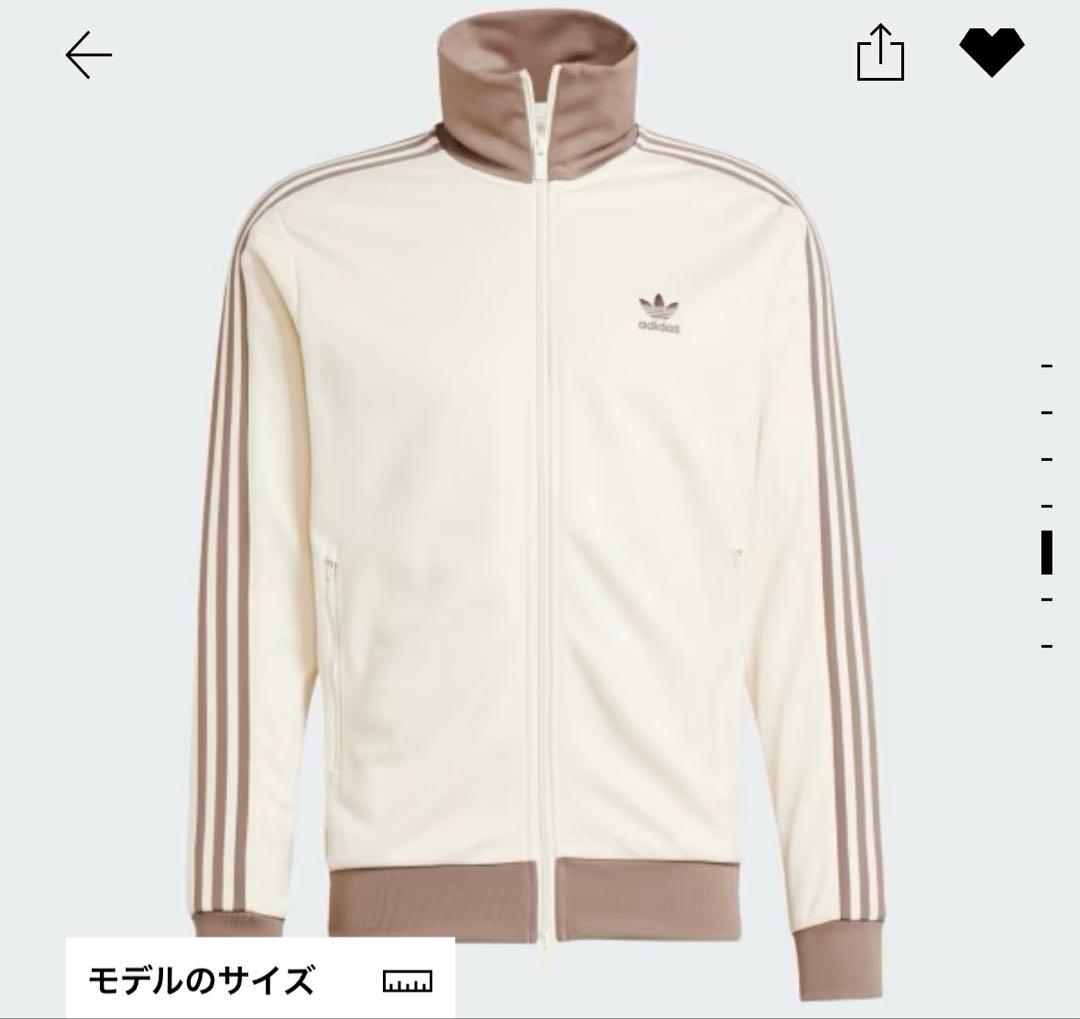Viewport: 1080px width, 1019px height.
Task: Share this adidas track jacket
Action: [880, 53]
